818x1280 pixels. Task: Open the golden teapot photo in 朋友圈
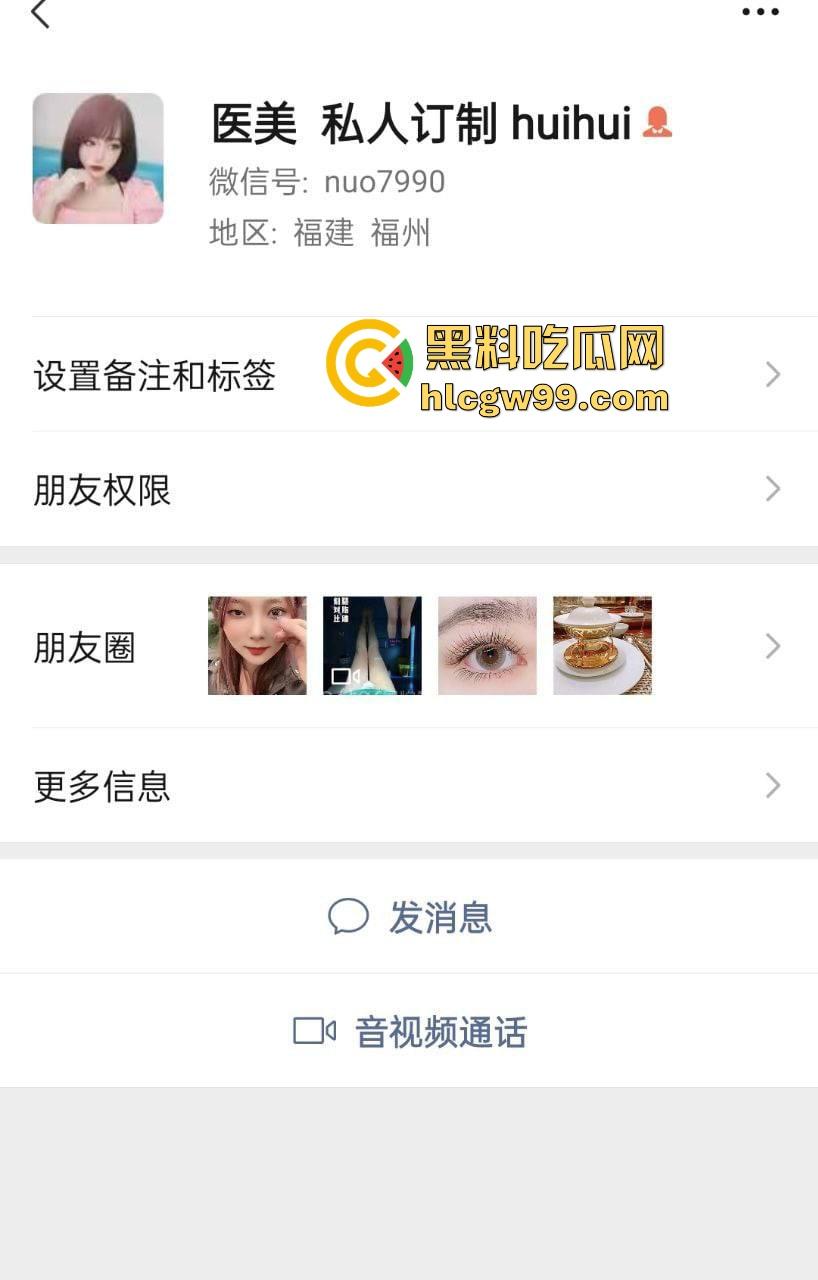point(602,645)
